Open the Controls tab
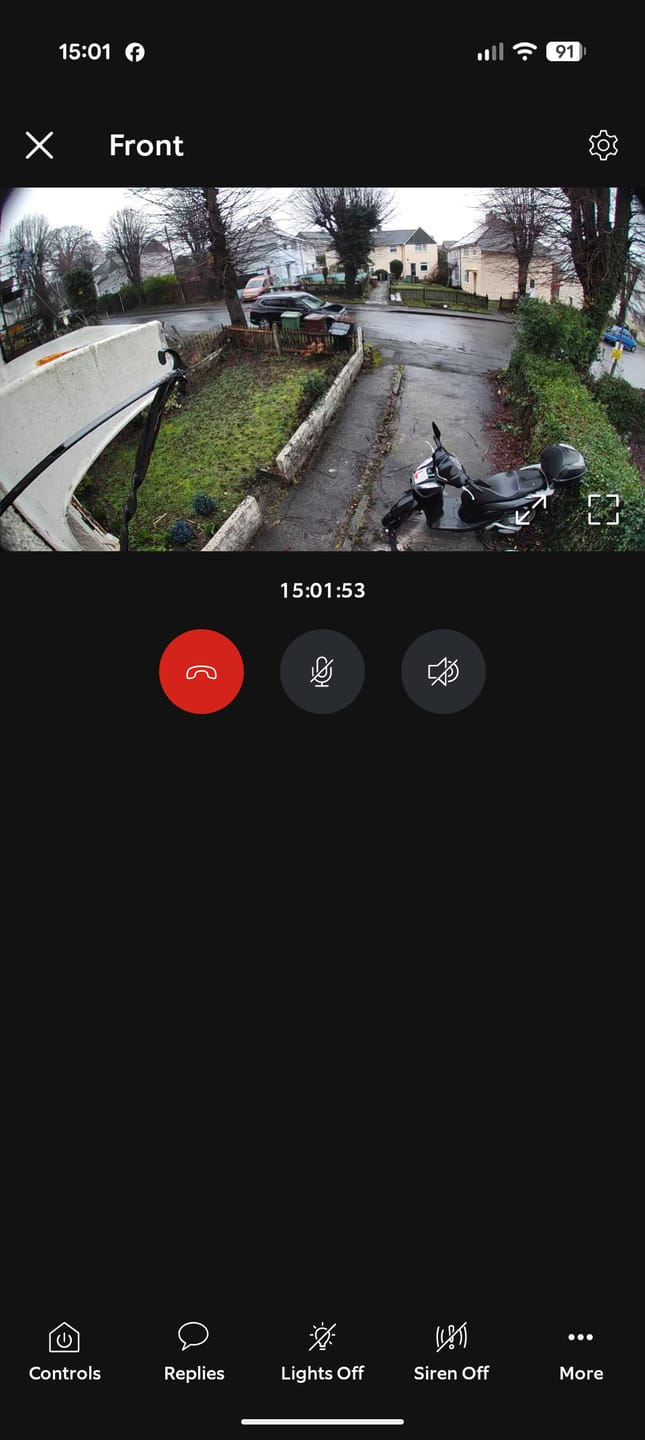 click(65, 1352)
